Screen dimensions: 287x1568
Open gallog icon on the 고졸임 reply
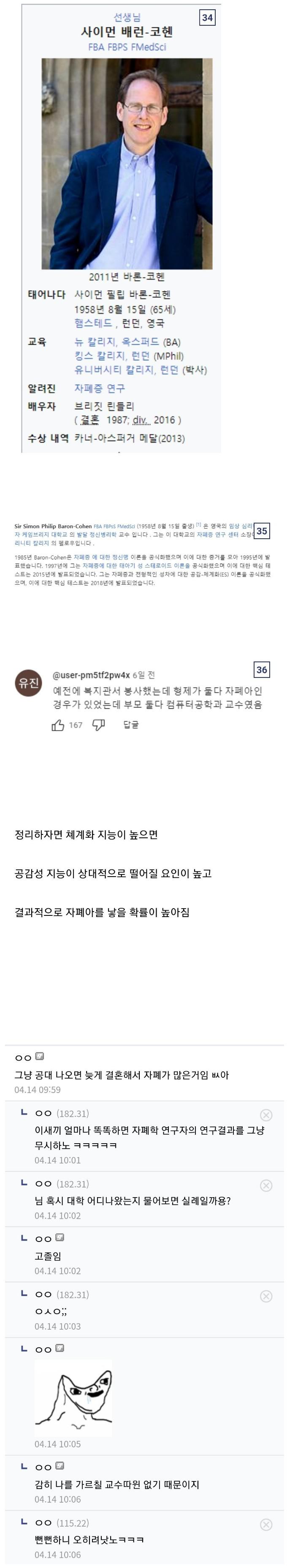tap(60, 1237)
